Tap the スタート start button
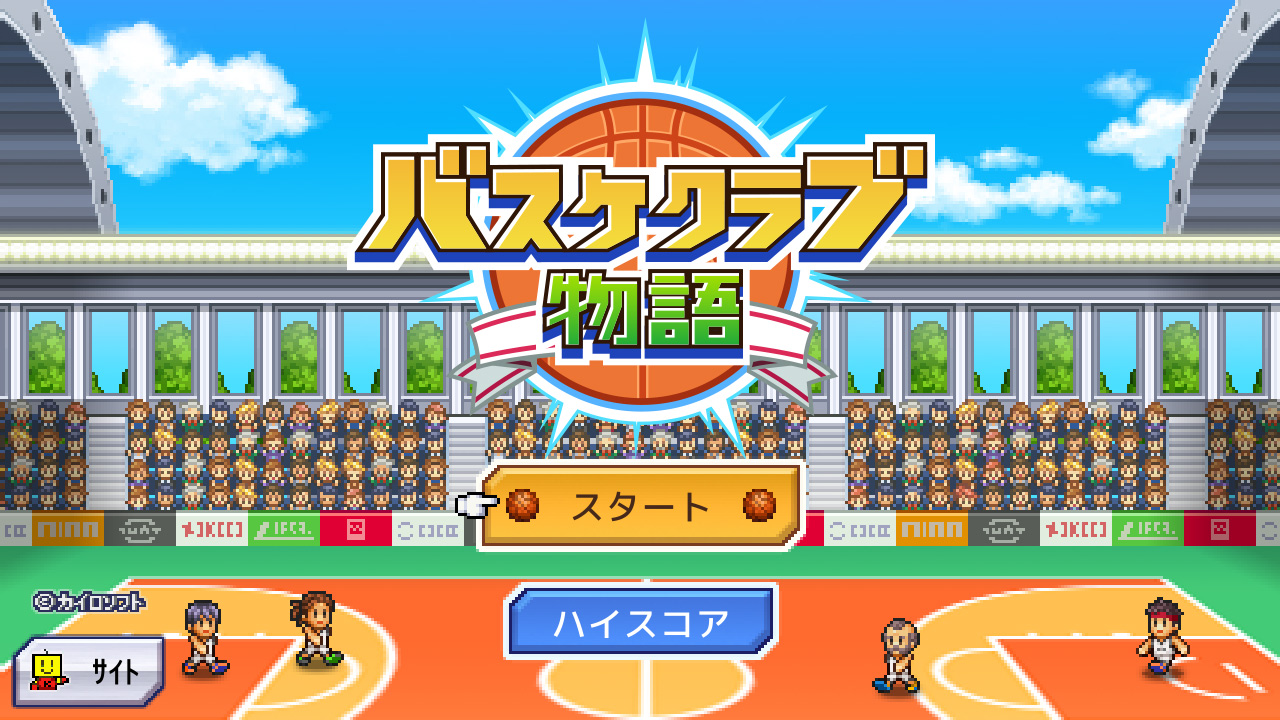 pos(641,506)
